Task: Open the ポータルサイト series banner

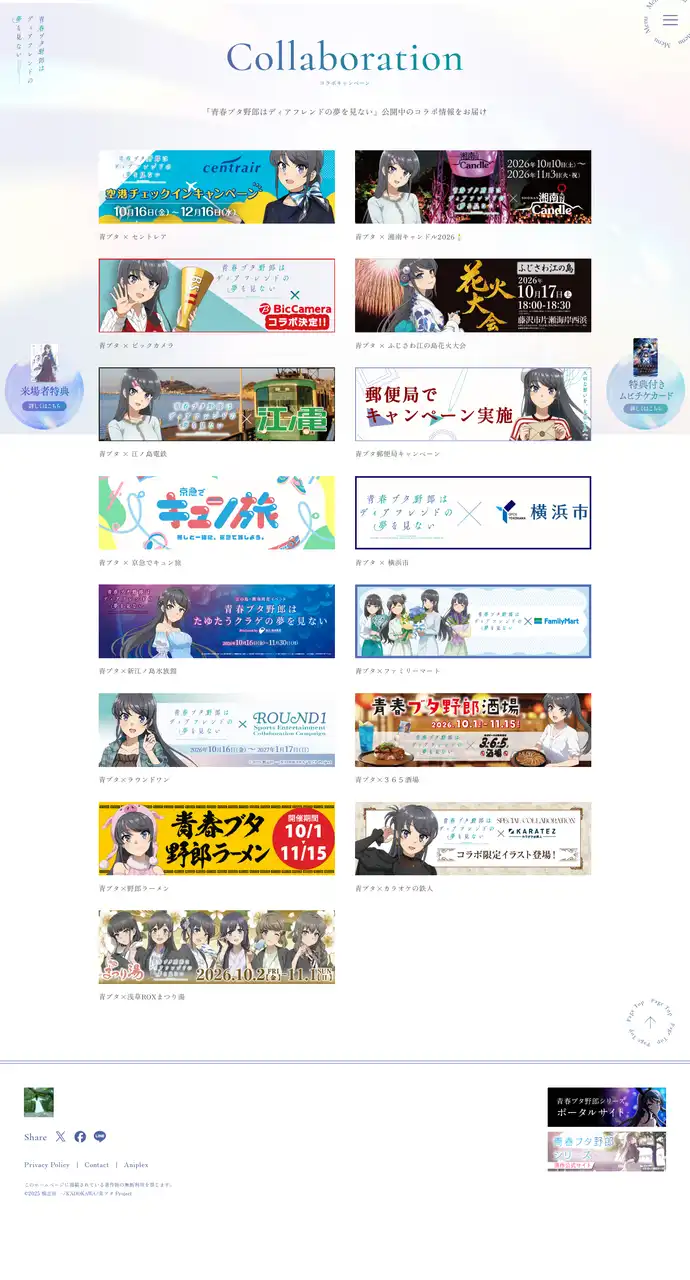Action: (607, 1107)
